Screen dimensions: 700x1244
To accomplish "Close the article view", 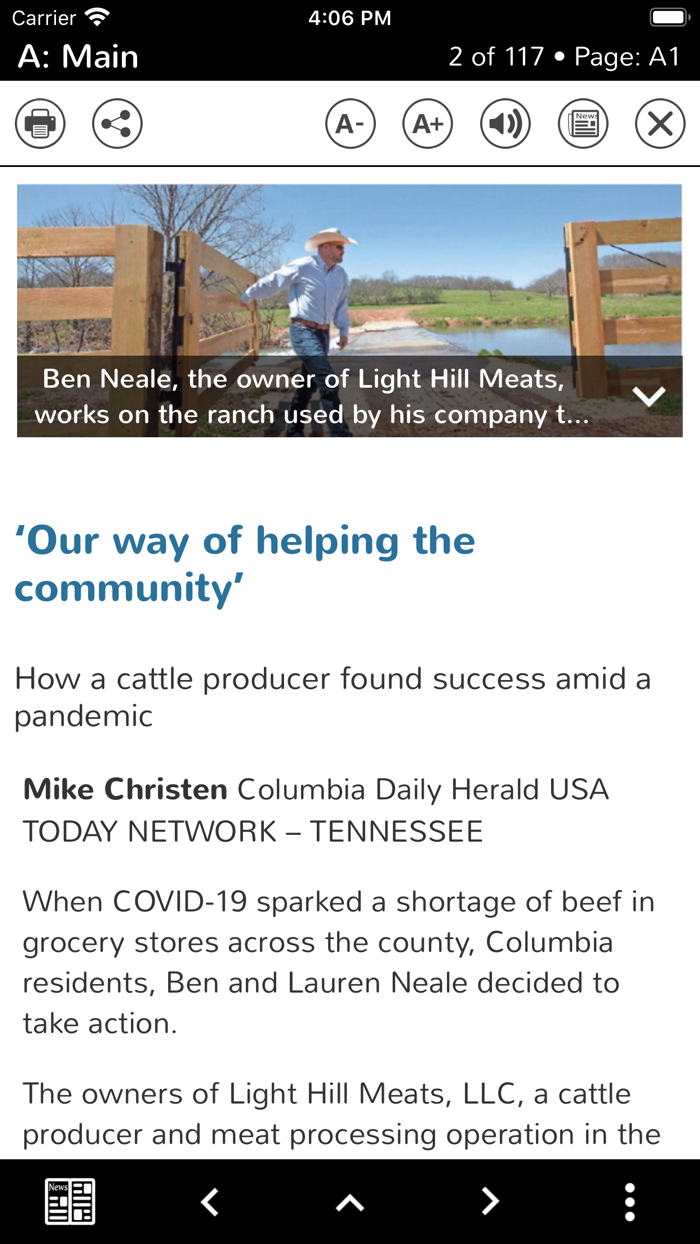I will pyautogui.click(x=660, y=124).
